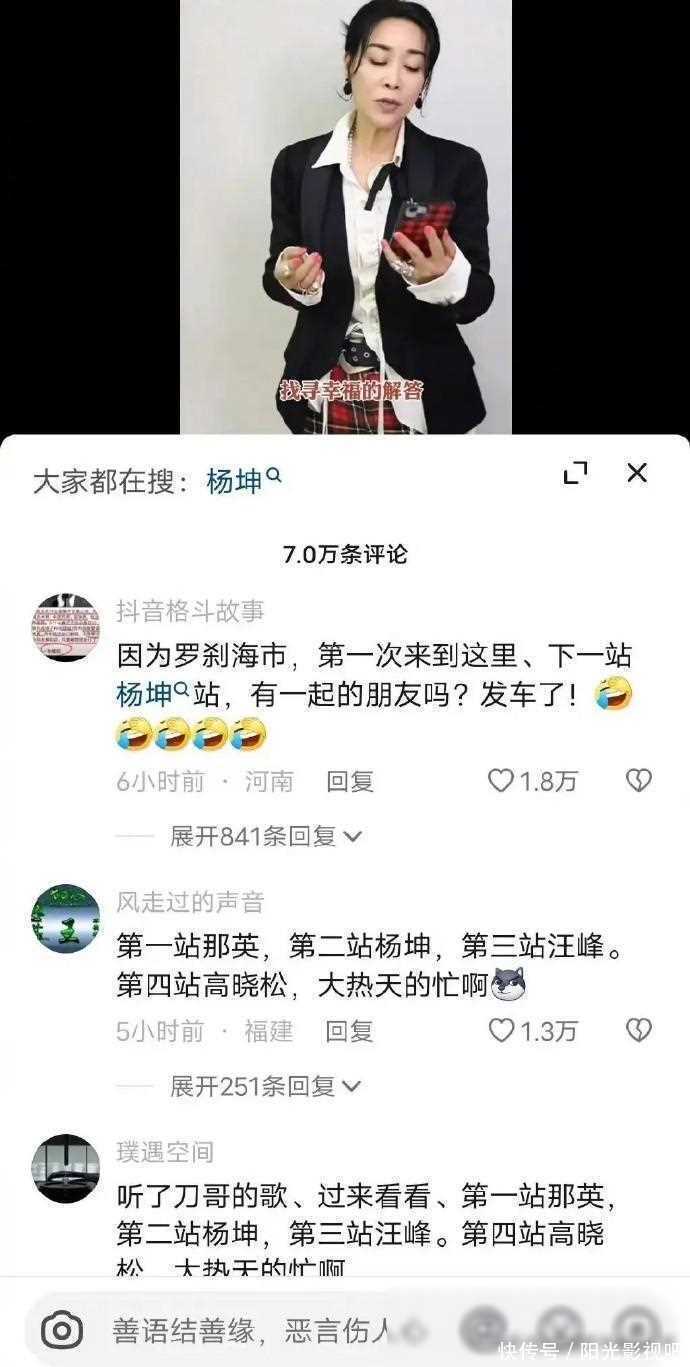Expand 841 replies
Image resolution: width=690 pixels, height=1367 pixels.
pyautogui.click(x=265, y=836)
